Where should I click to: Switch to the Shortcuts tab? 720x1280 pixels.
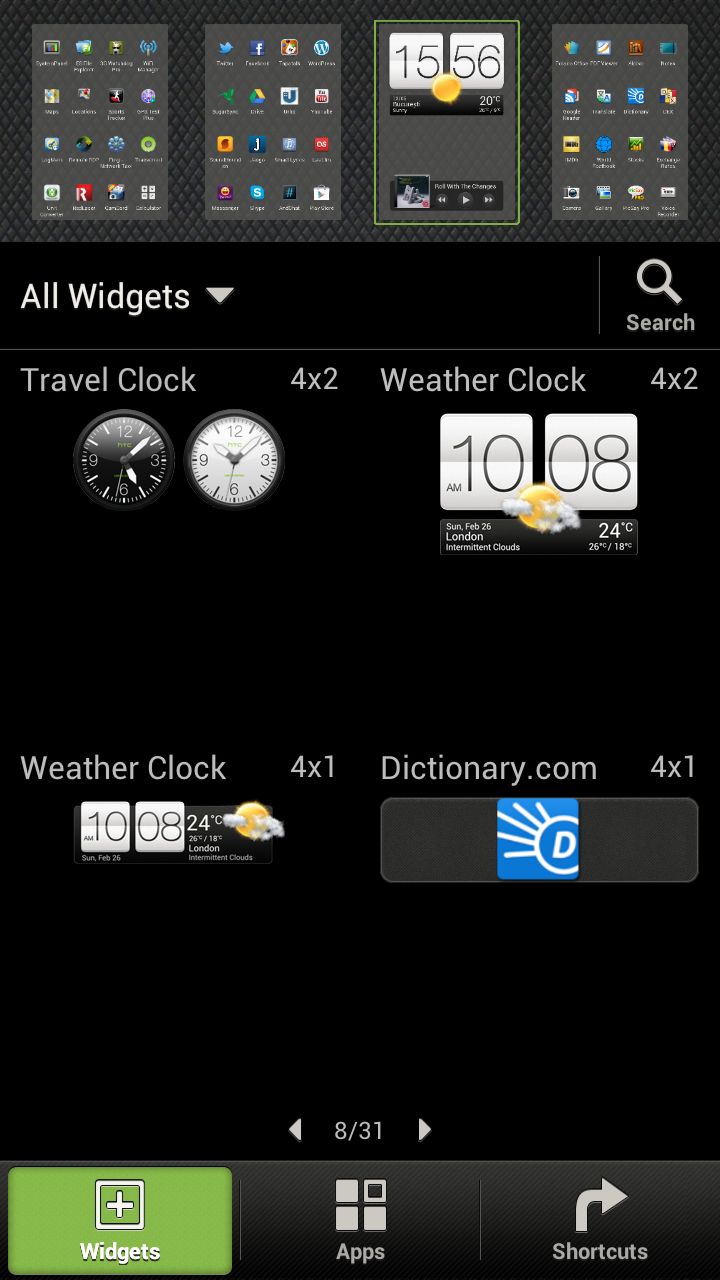pos(600,1219)
